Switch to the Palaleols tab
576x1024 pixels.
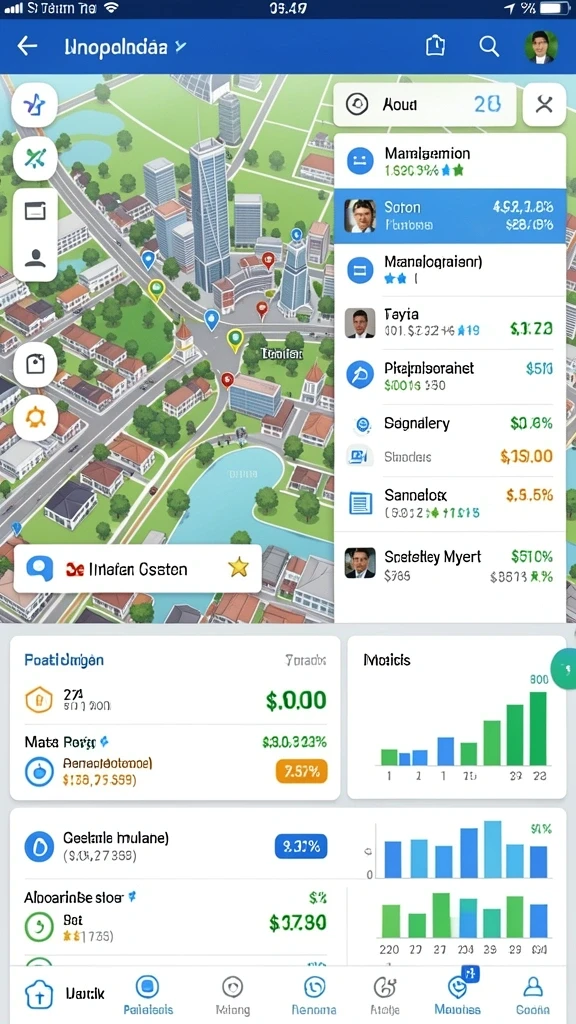click(x=148, y=995)
